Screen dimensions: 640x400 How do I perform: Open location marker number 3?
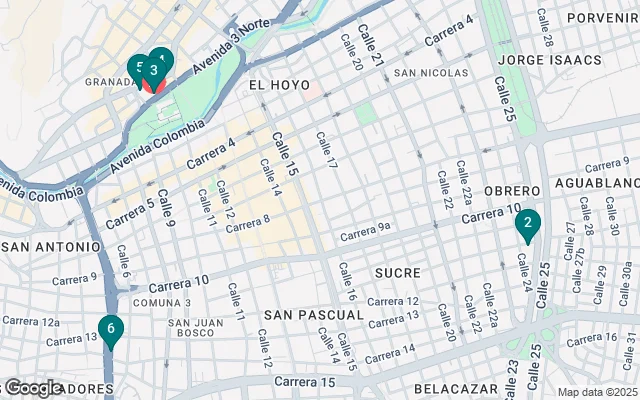point(153,71)
